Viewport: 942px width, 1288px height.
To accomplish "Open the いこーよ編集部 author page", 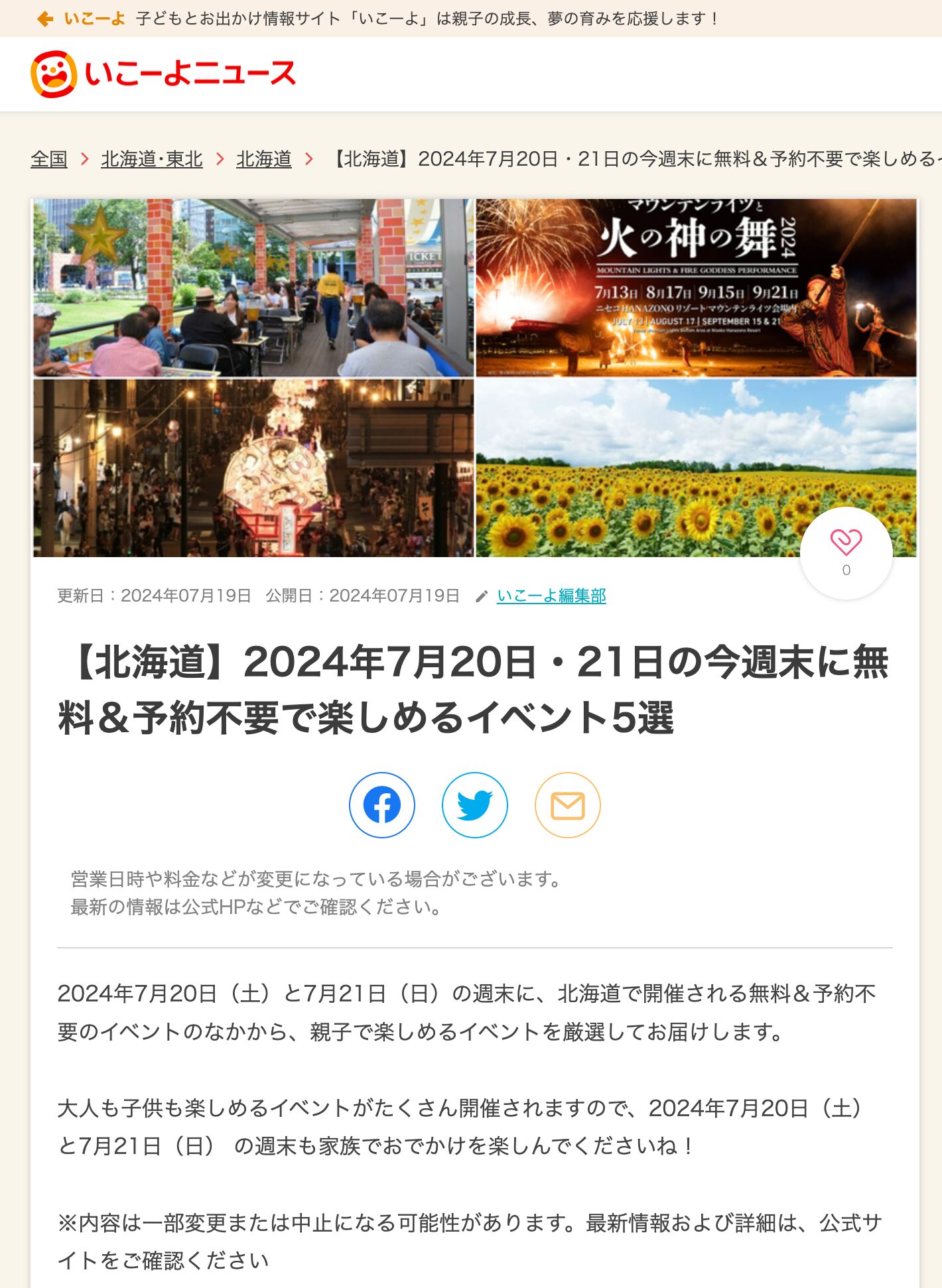I will point(552,596).
